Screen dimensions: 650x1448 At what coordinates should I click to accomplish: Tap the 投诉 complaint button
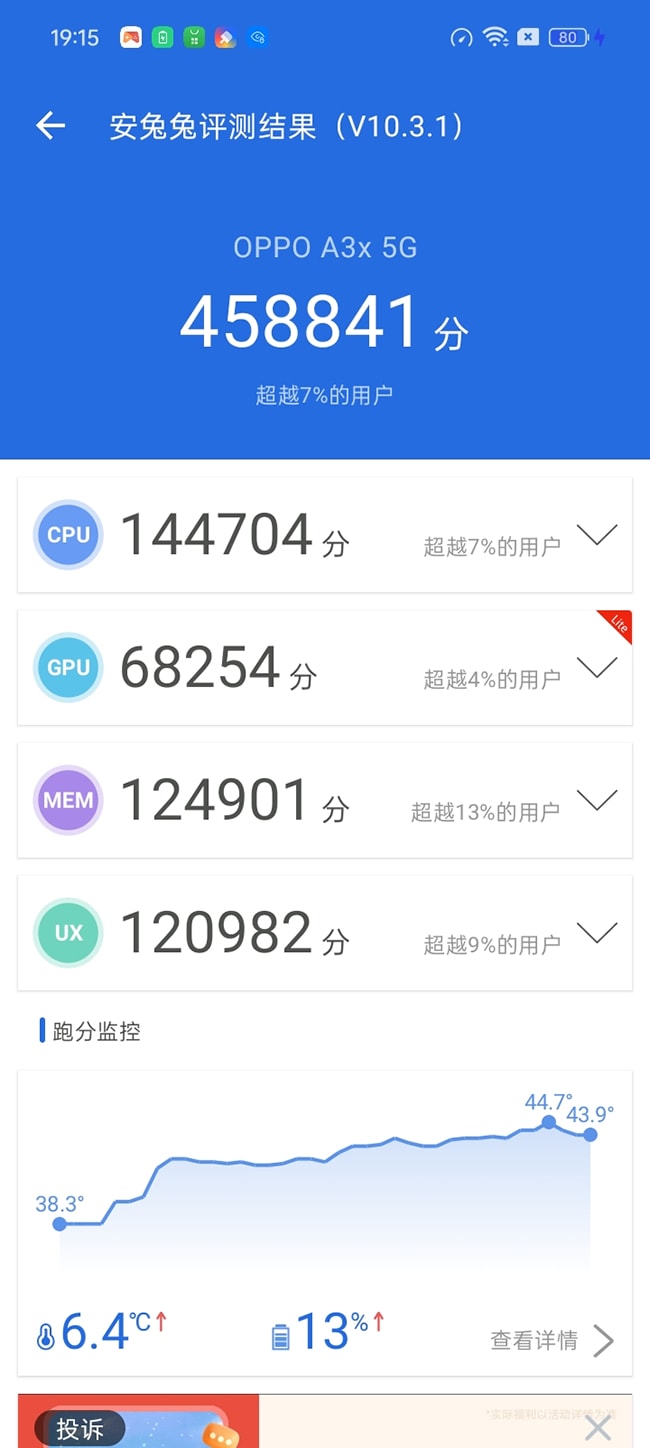(x=80, y=1428)
